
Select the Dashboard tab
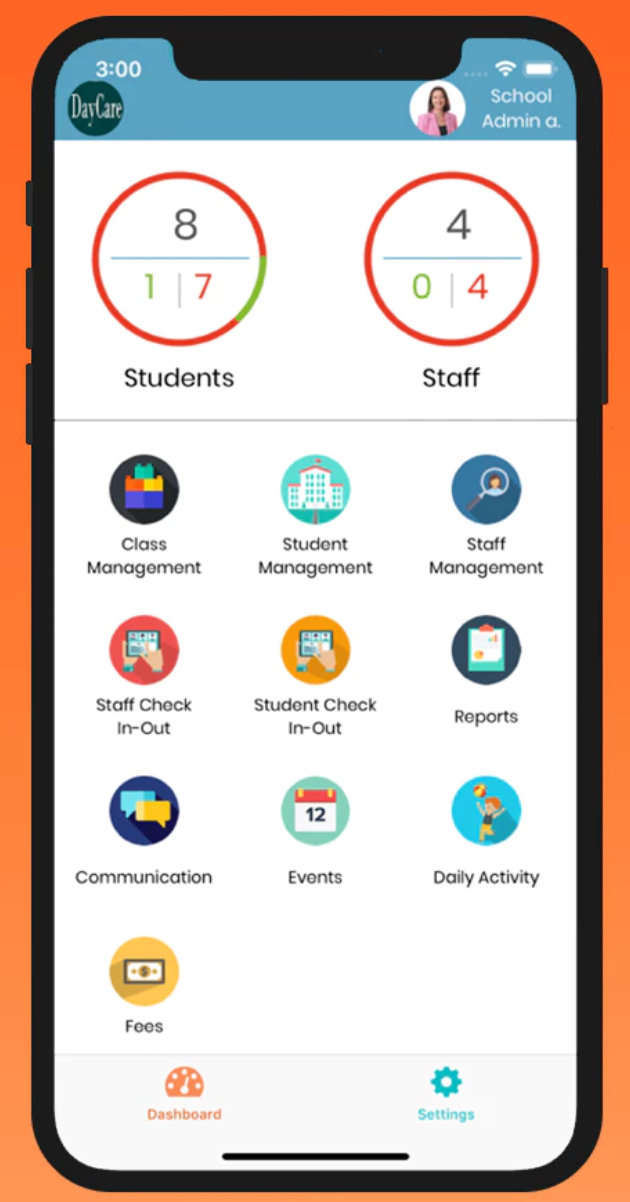[x=184, y=1094]
